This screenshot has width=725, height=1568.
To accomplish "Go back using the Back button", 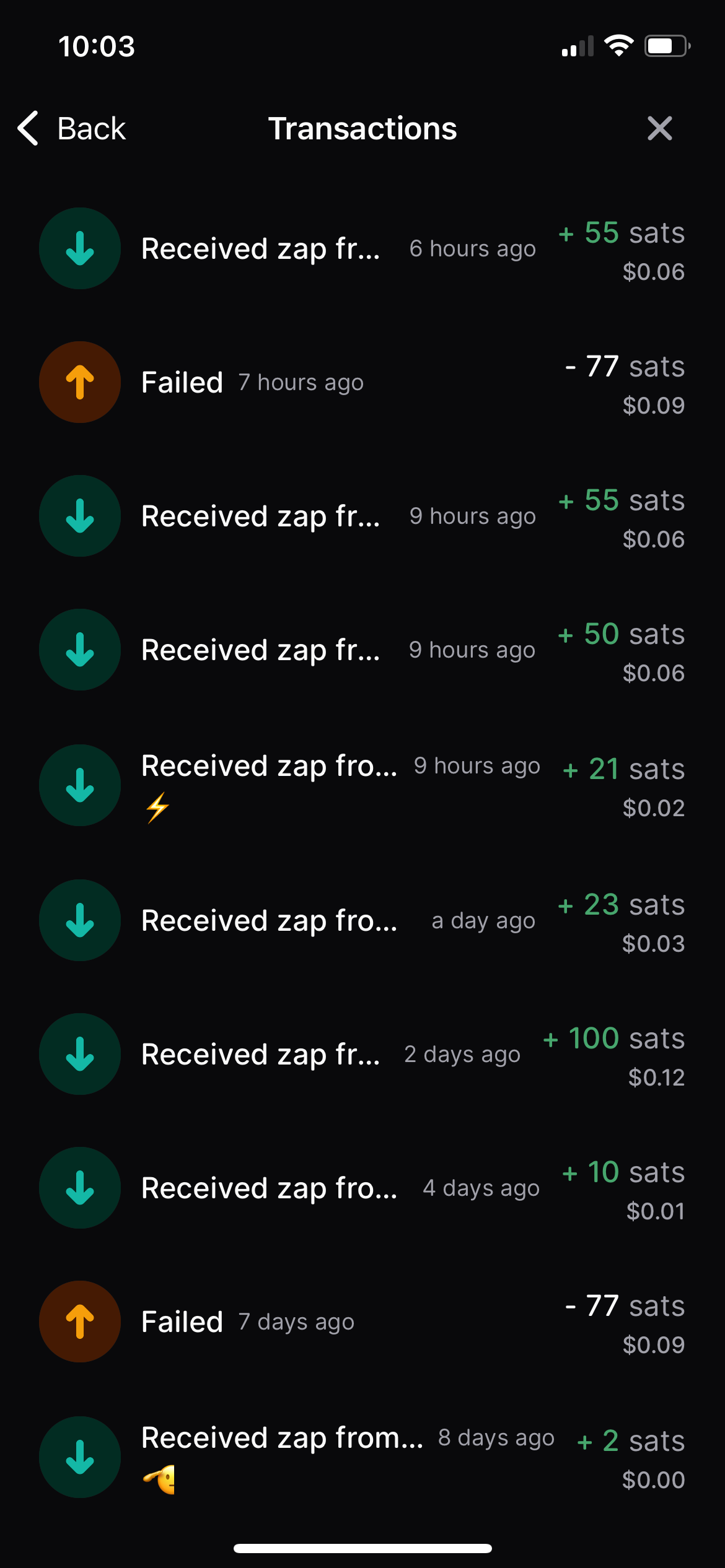I will tap(72, 129).
